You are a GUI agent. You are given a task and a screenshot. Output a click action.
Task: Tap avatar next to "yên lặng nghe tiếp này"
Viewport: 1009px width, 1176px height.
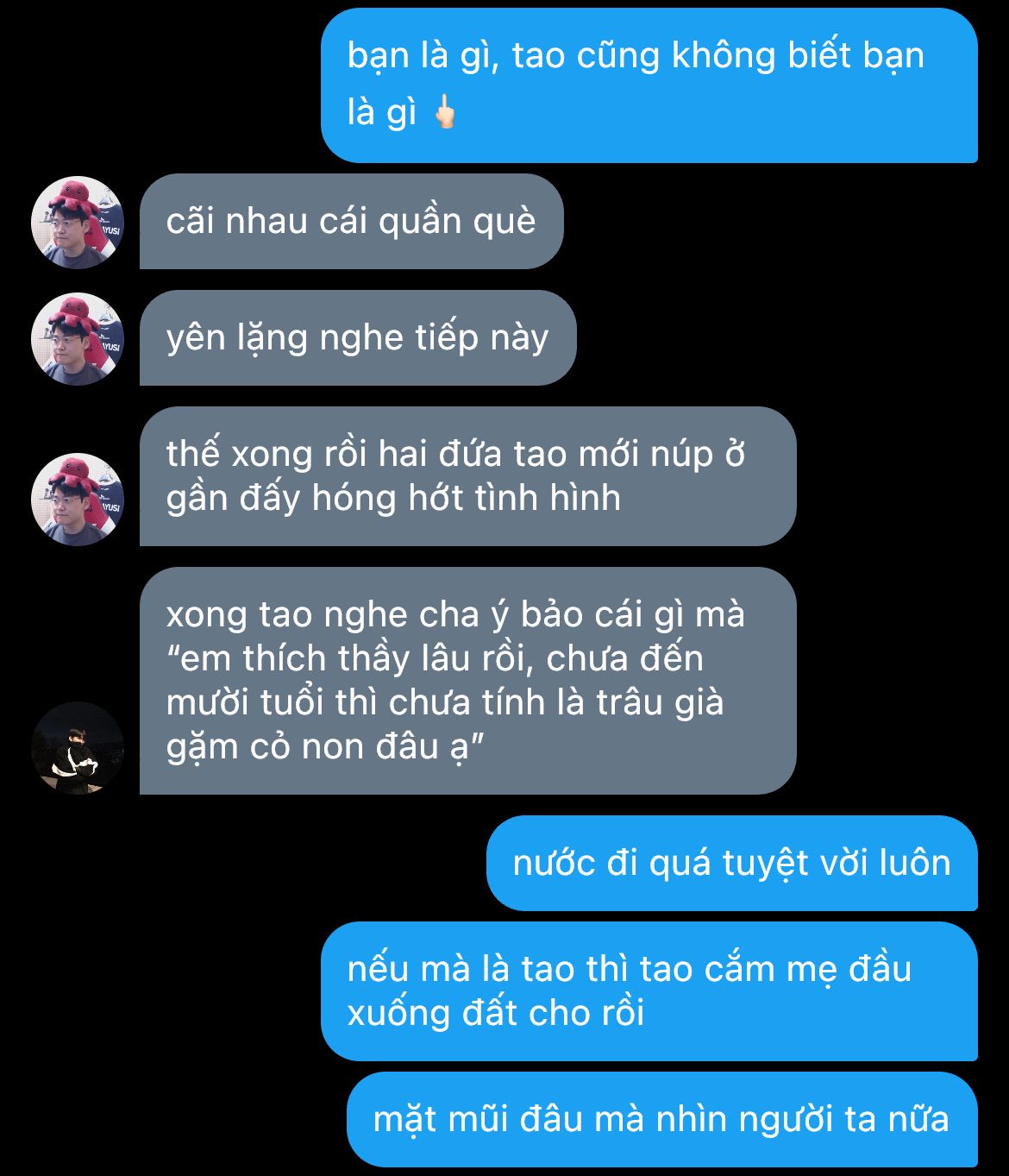[x=78, y=339]
